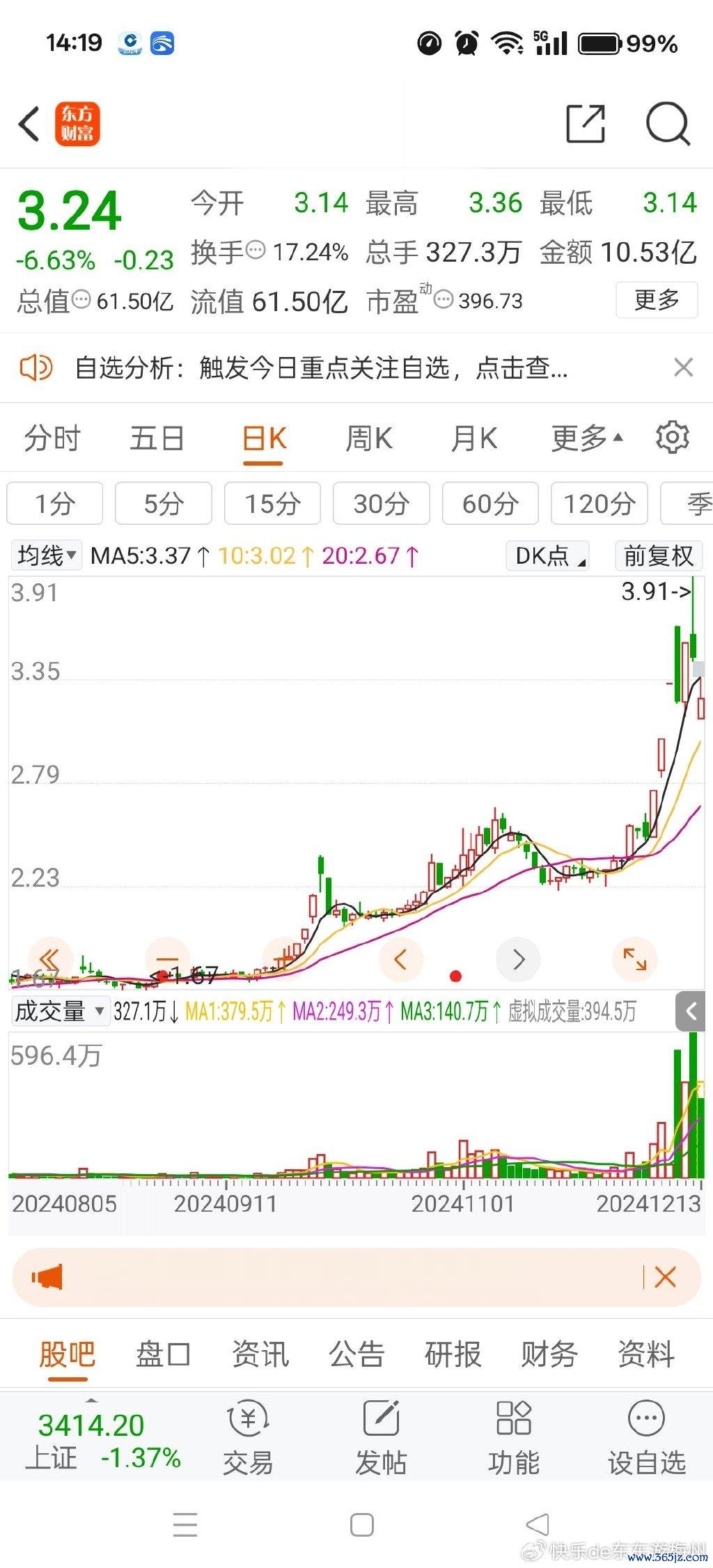Add stock via 设自选 button

(x=647, y=1438)
